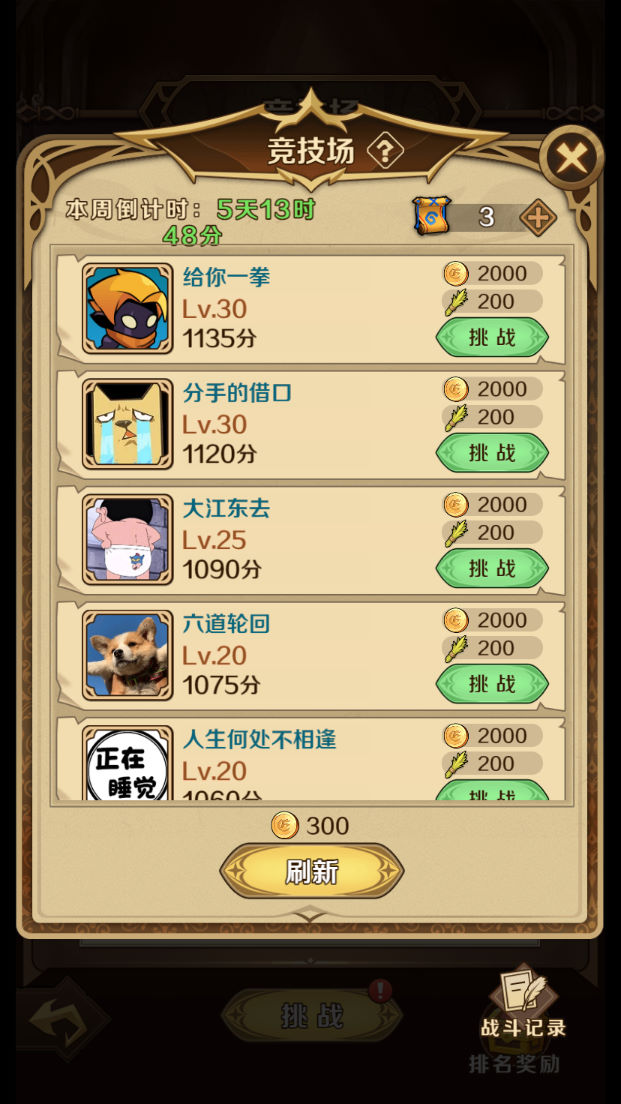Open 战斗记录 battle records

pos(522,1002)
